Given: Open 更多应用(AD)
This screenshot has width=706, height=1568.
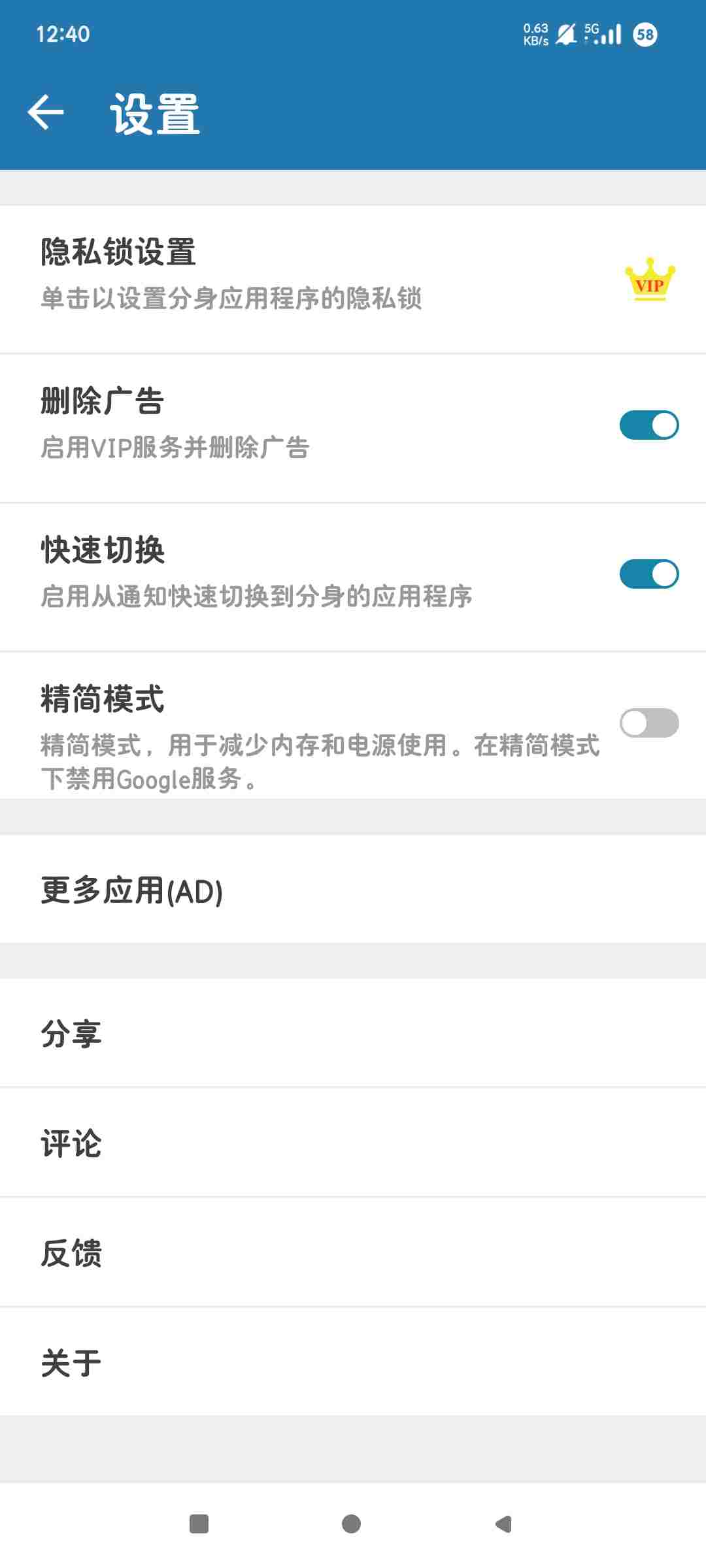Looking at the screenshot, I should pyautogui.click(x=353, y=890).
